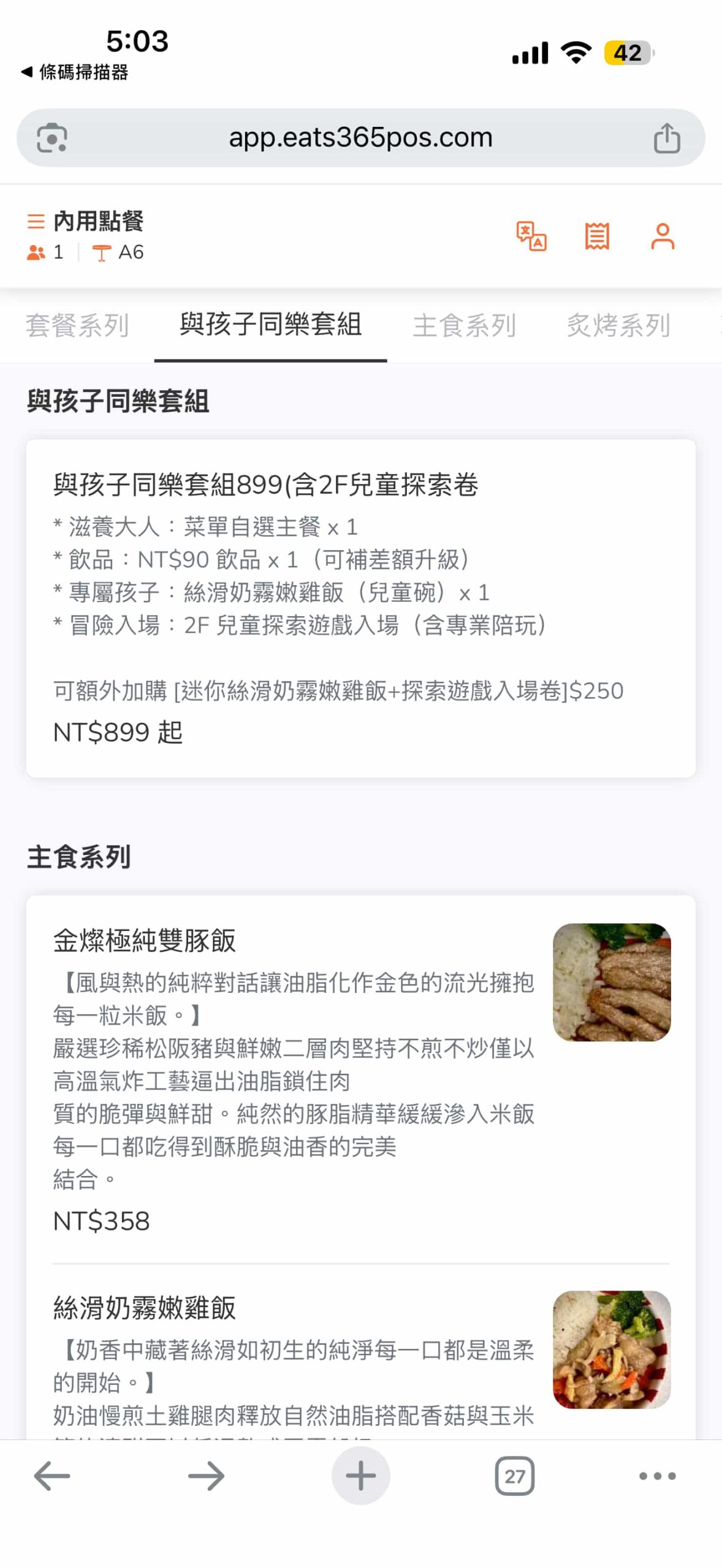Select the 與孩子同樂套組 tab
This screenshot has height=1568, width=722.
(x=270, y=325)
